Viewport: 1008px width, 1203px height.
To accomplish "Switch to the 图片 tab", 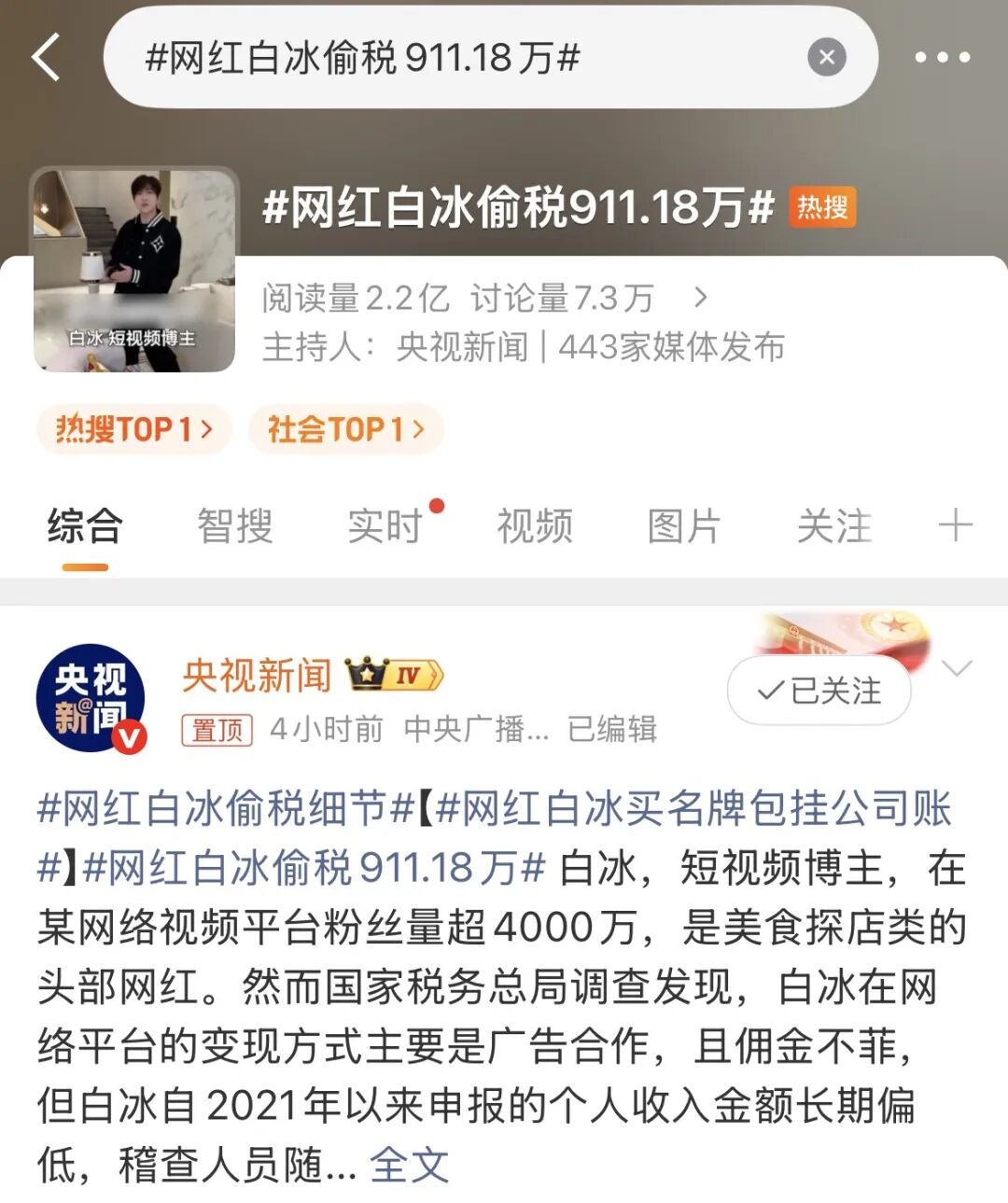I will [x=684, y=525].
